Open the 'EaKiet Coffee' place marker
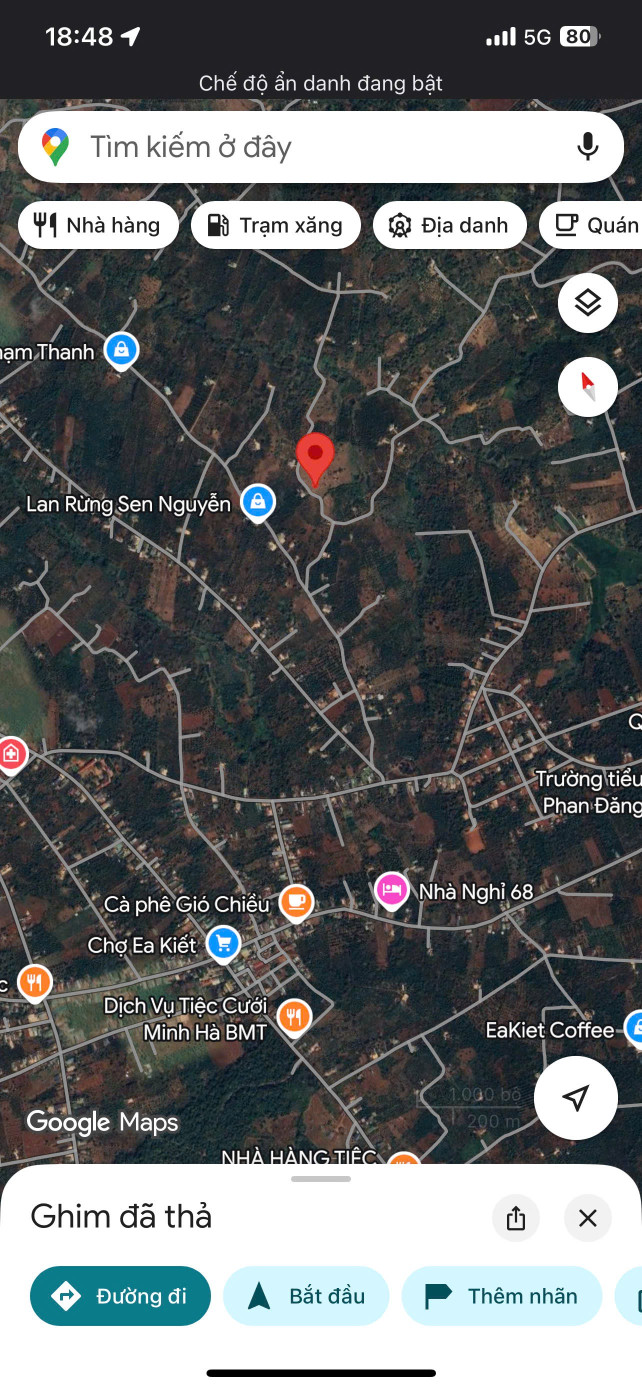The width and height of the screenshot is (642, 1389). (x=634, y=1027)
